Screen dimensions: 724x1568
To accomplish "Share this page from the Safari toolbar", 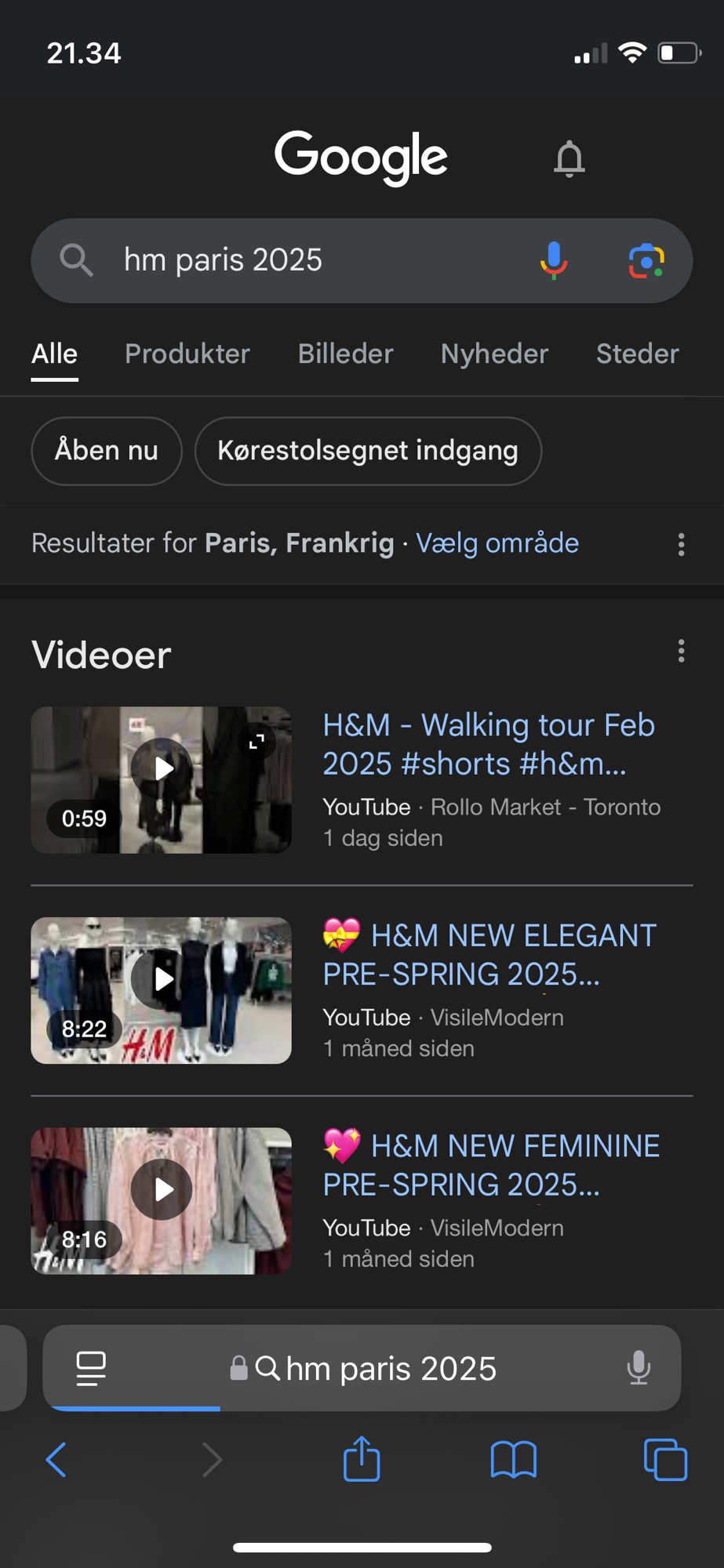I will tap(362, 1459).
